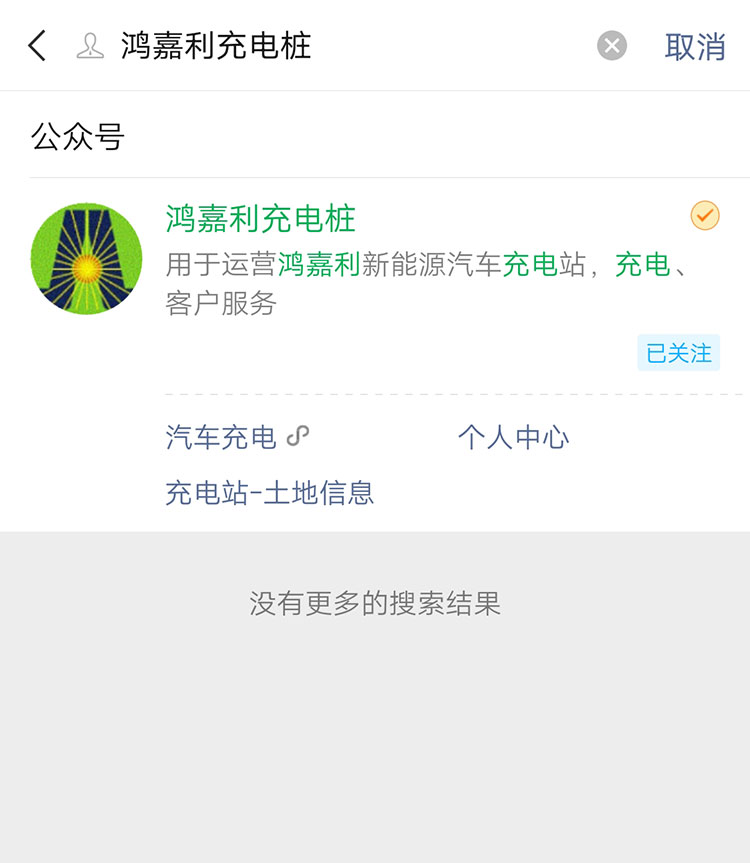The height and width of the screenshot is (863, 750).
Task: Select the green sunburst logo thumbnail
Action: pyautogui.click(x=87, y=258)
